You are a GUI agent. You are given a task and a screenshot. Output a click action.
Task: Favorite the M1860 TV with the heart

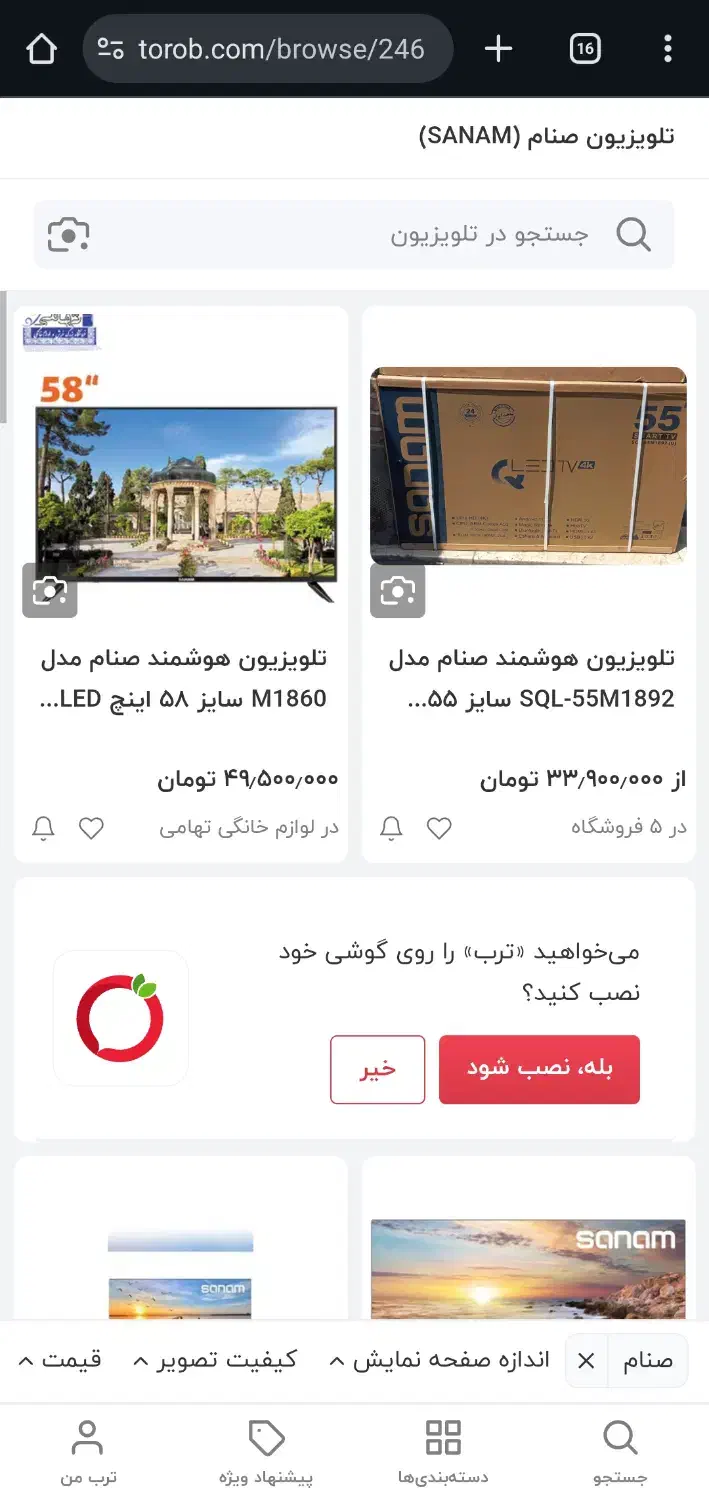point(91,828)
